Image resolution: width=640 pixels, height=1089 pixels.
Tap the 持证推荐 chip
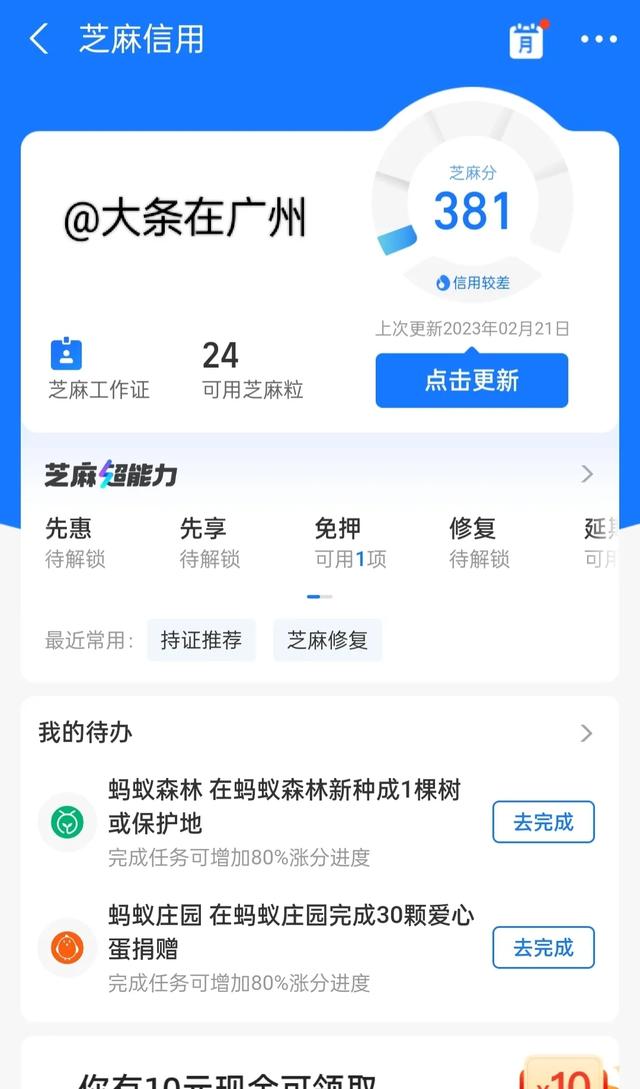click(x=201, y=640)
